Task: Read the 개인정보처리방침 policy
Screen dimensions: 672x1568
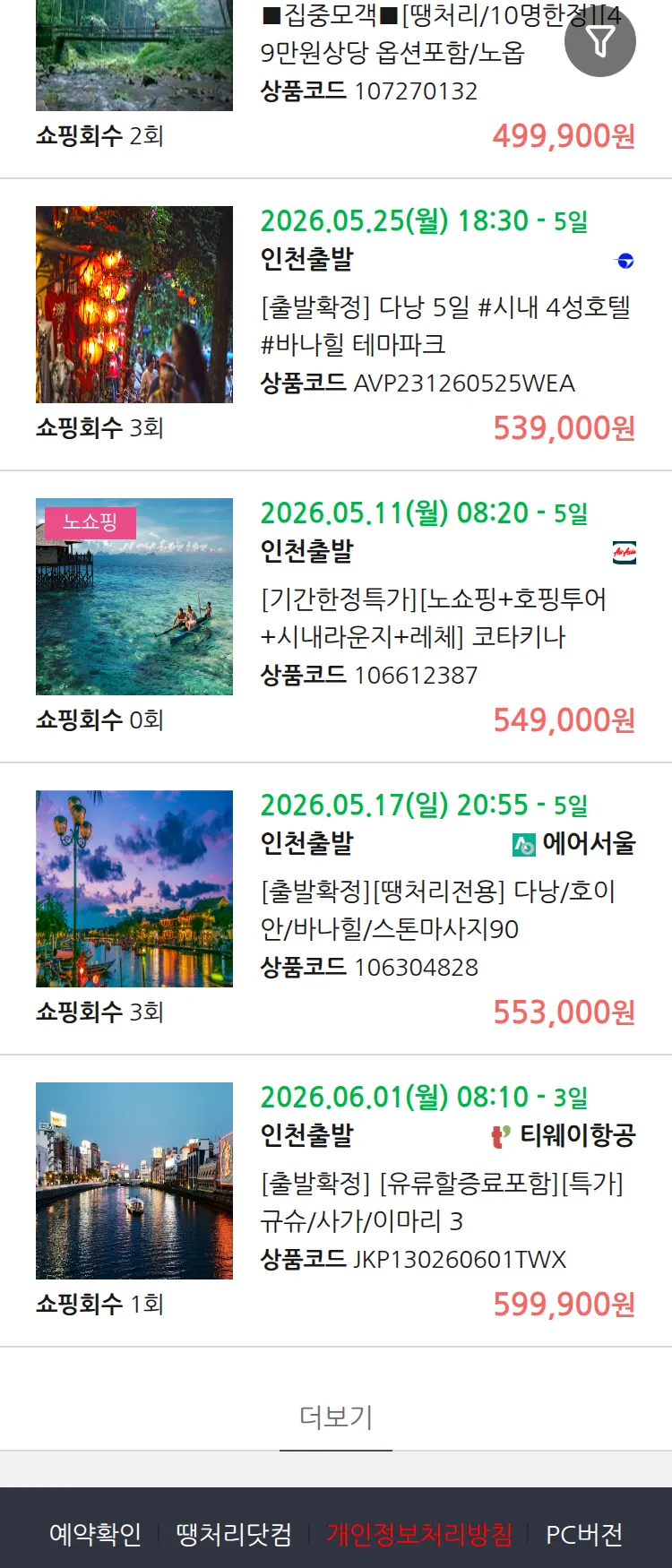Action: click(419, 1534)
